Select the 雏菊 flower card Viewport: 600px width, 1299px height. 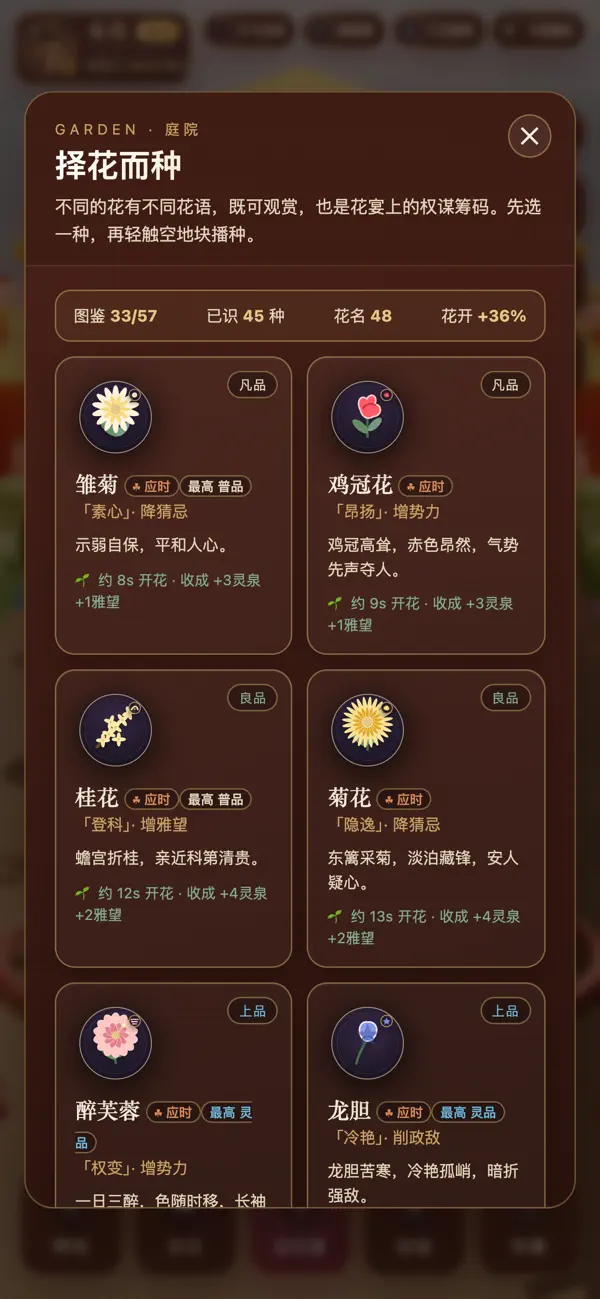tap(173, 505)
